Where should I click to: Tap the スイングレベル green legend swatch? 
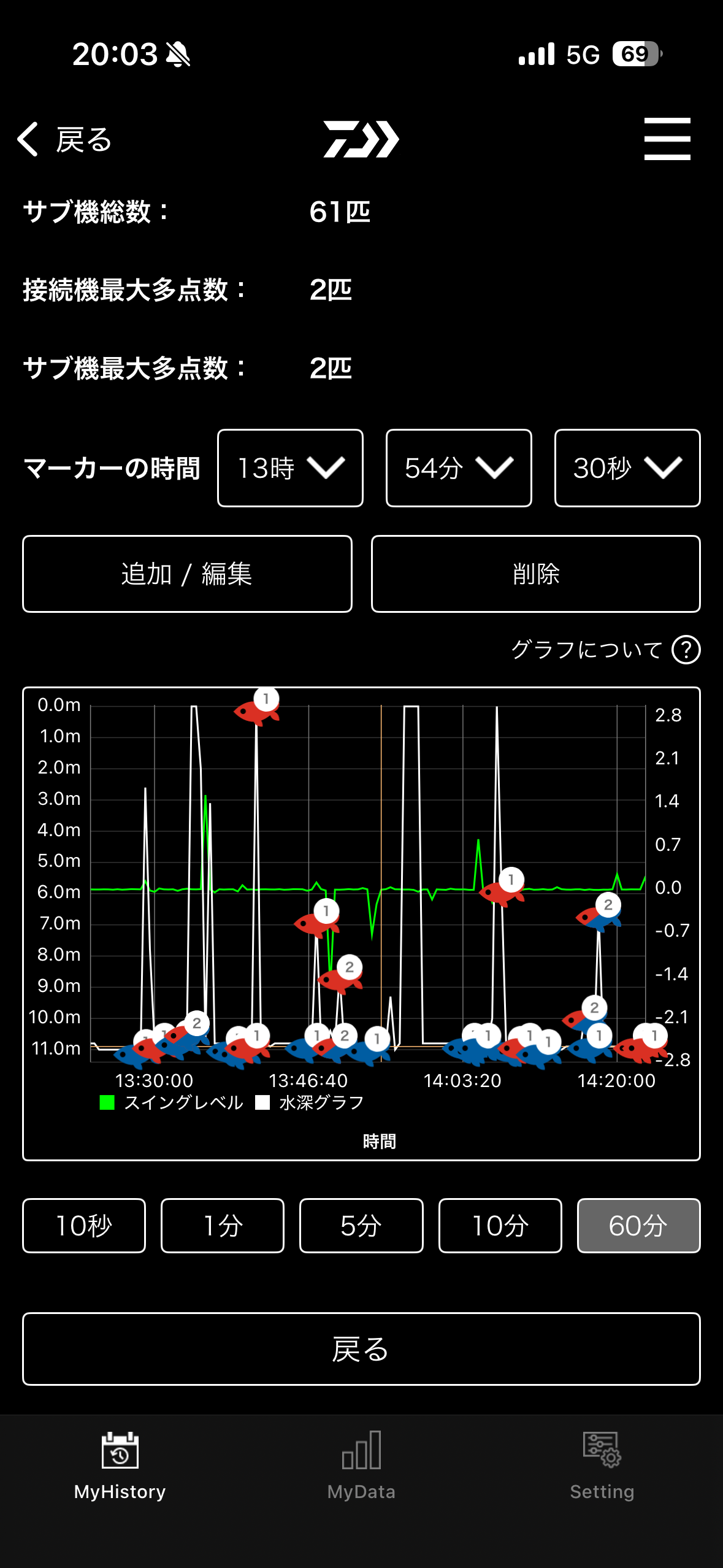(x=107, y=1101)
